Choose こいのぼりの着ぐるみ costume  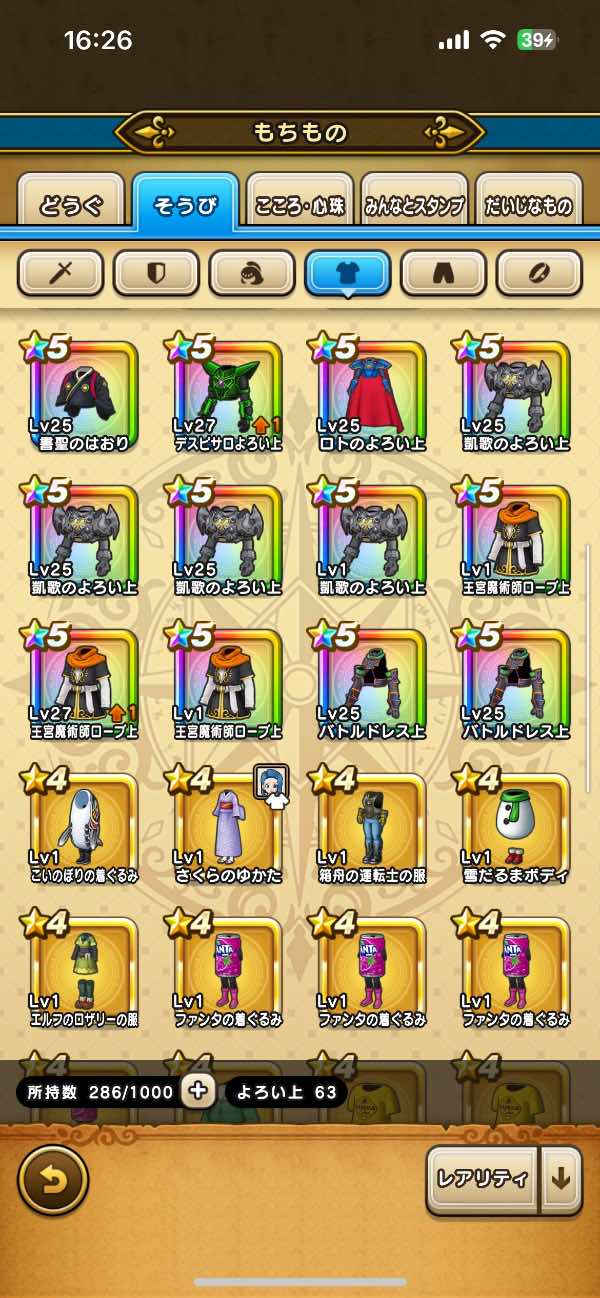pos(84,827)
